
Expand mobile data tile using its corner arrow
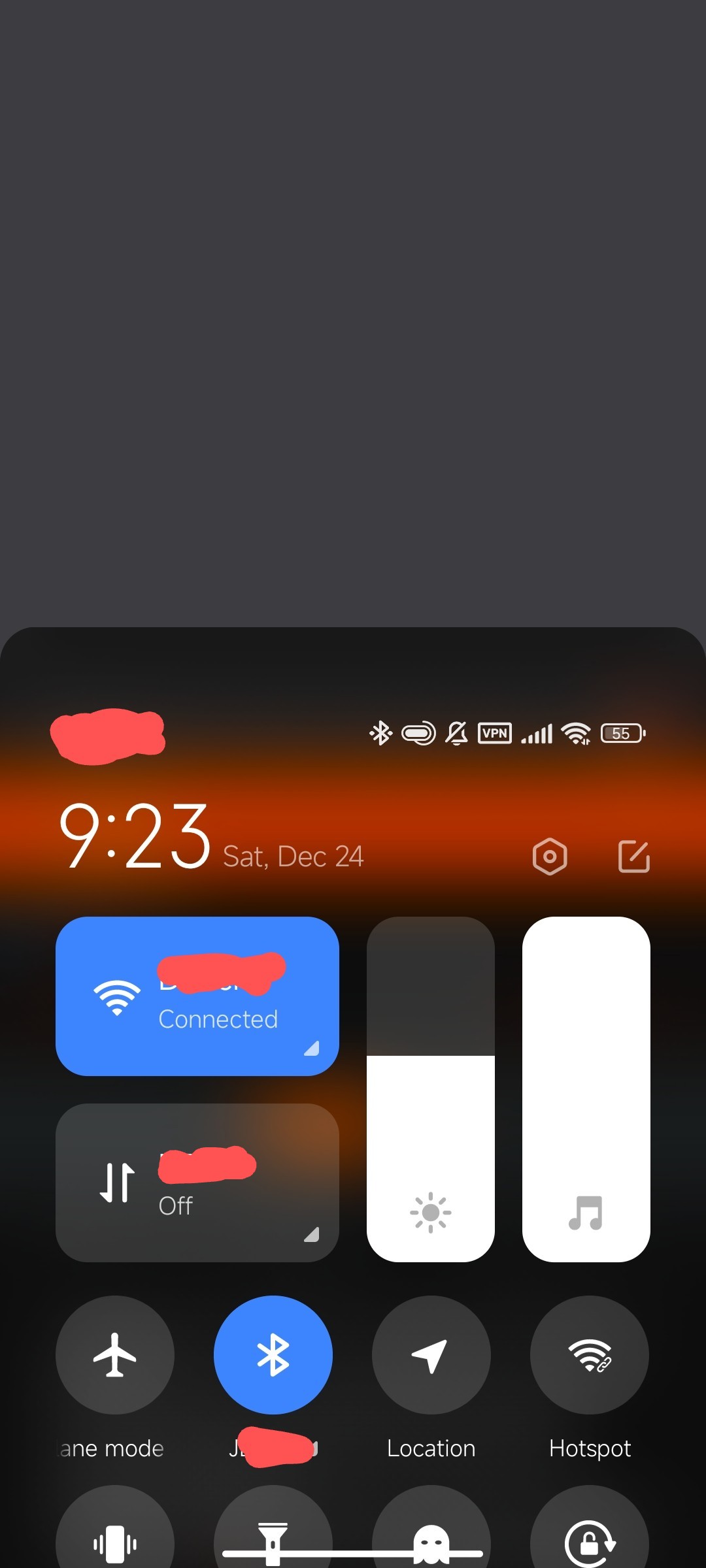tap(312, 1234)
